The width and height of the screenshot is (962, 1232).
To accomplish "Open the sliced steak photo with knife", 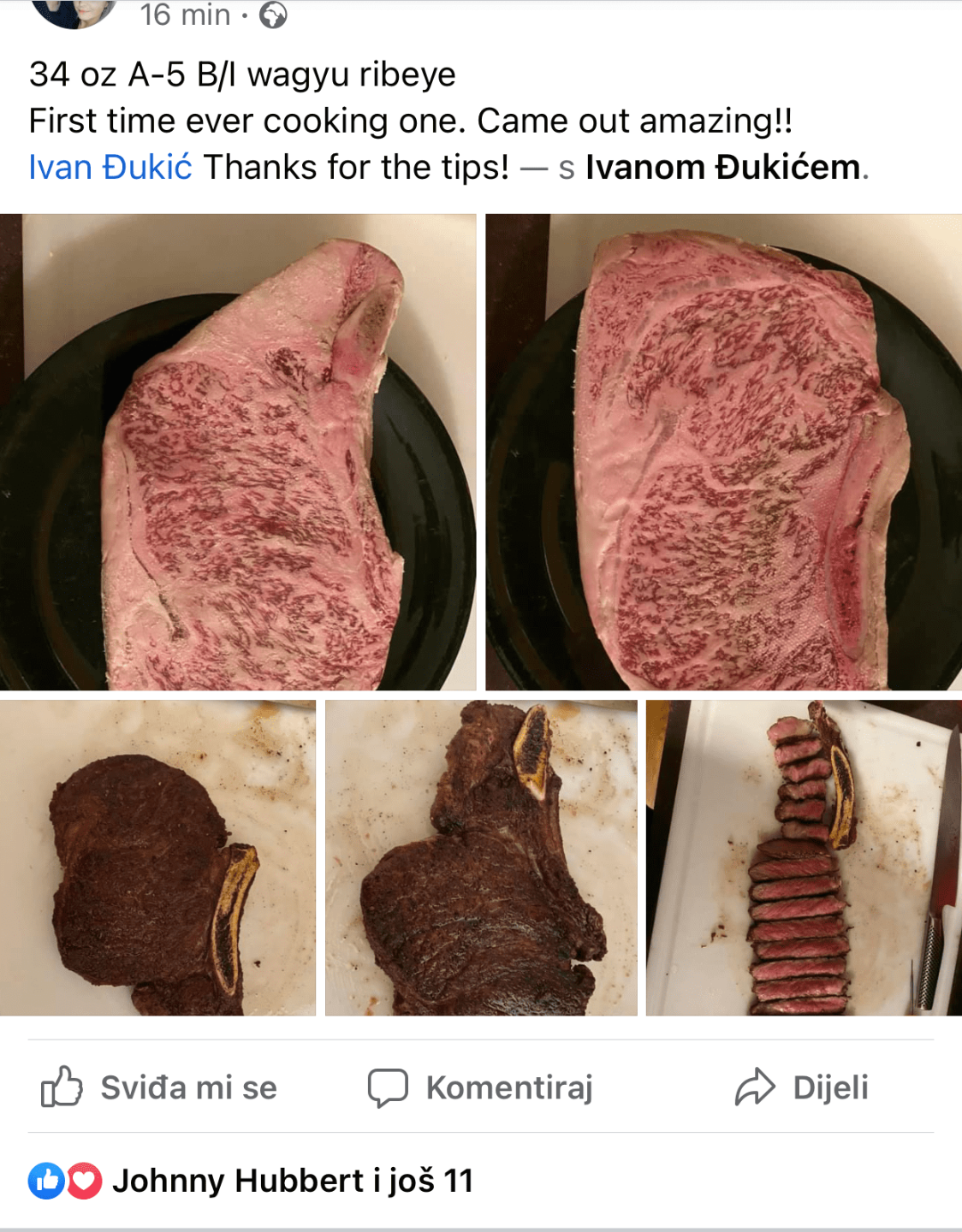I will point(804,857).
